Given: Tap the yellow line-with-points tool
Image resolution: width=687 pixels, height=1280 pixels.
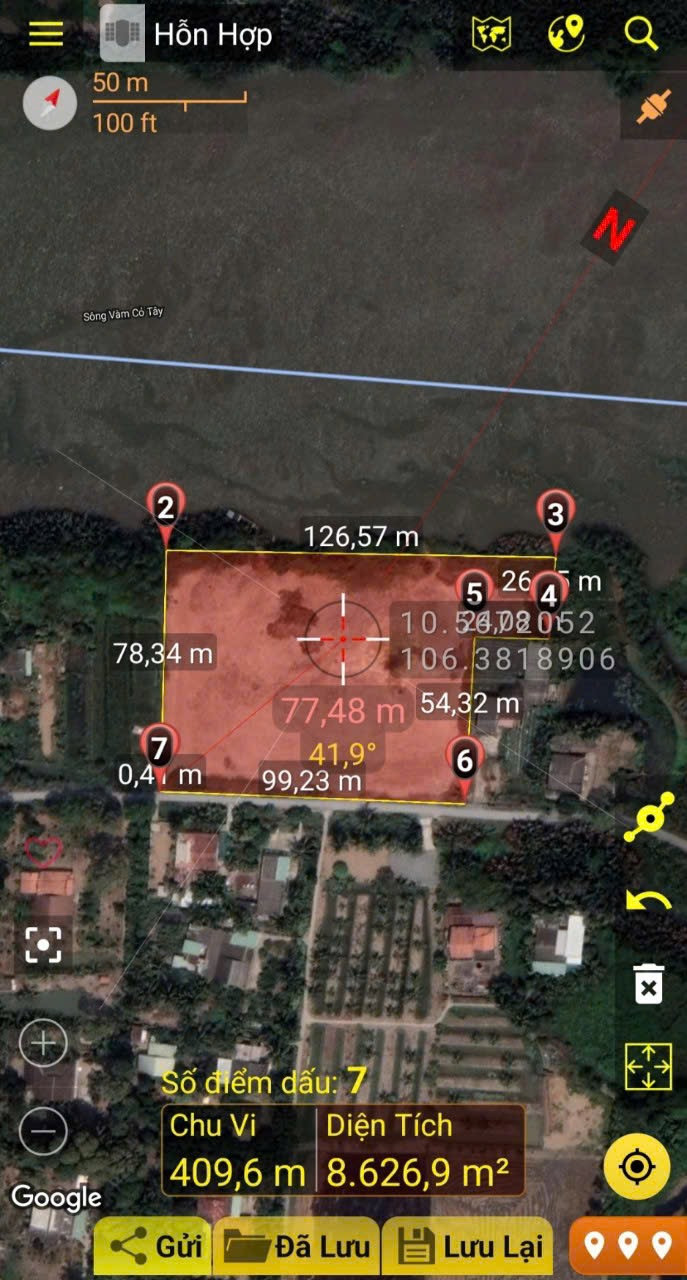Looking at the screenshot, I should (x=647, y=820).
